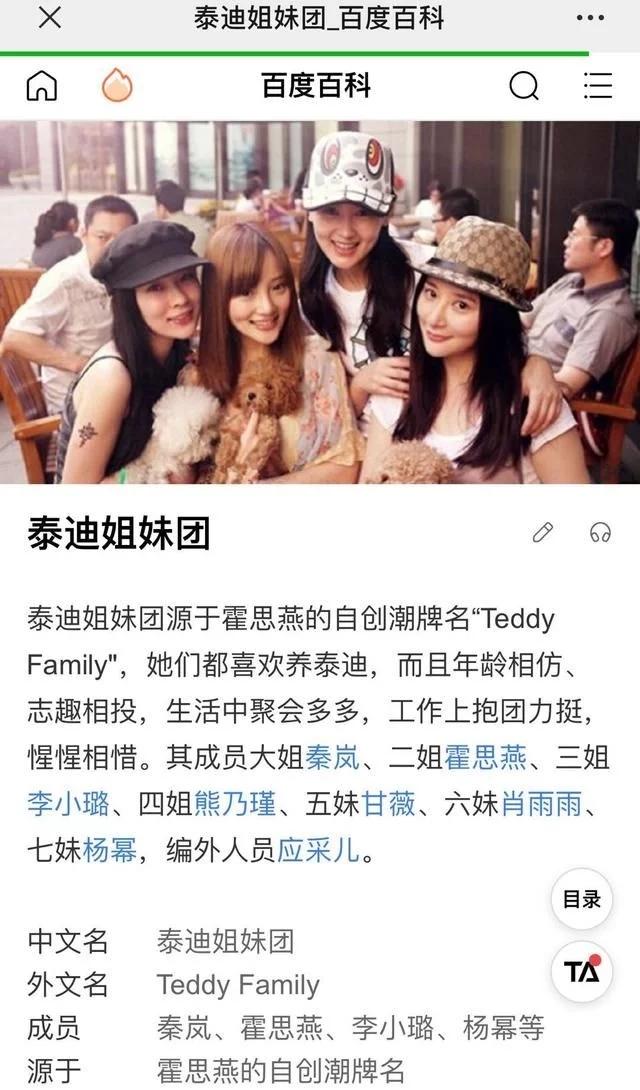This screenshot has width=640, height=1090.
Task: View the header group photo
Action: [x=320, y=302]
